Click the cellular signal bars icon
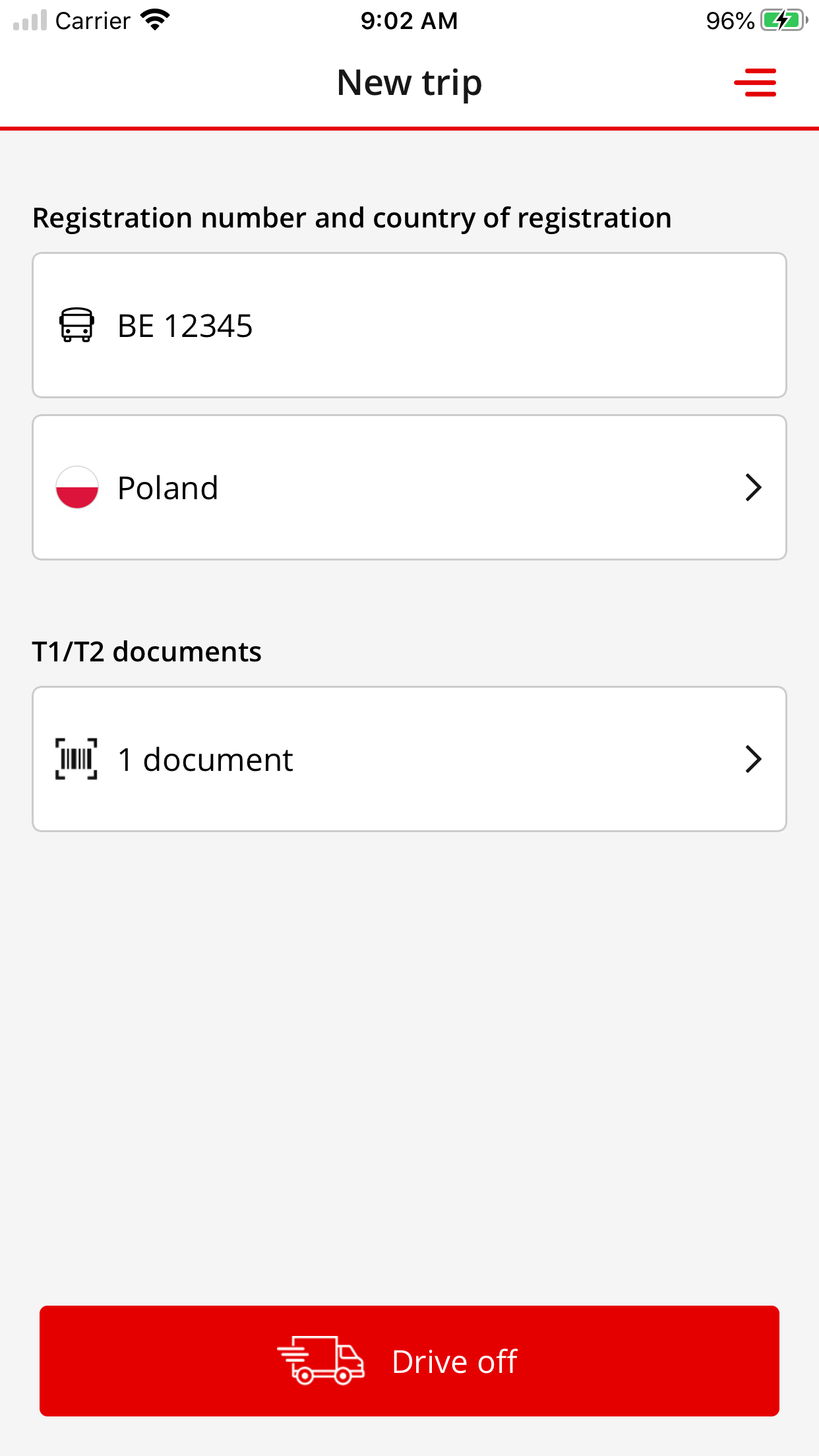819x1456 pixels. (29, 20)
